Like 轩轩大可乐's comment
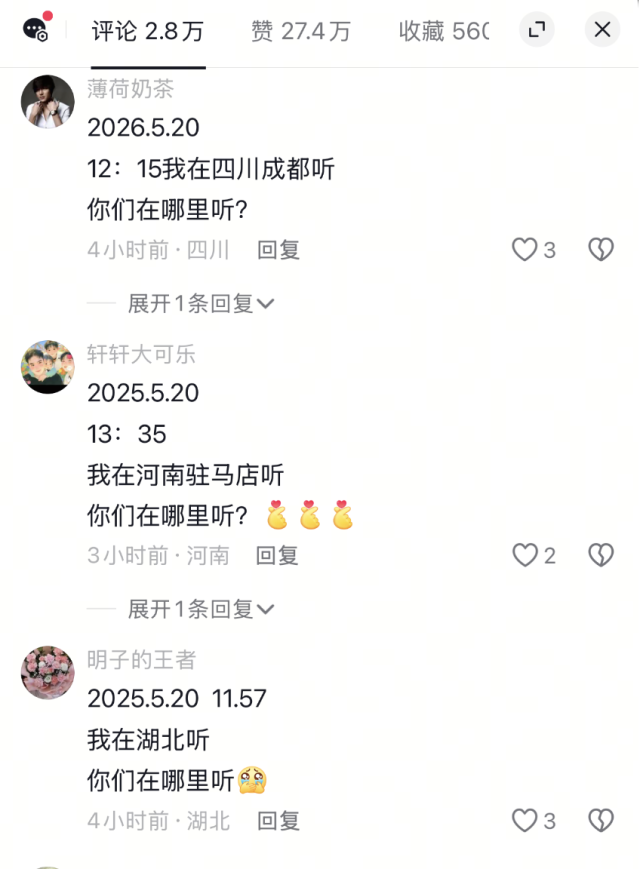 pyautogui.click(x=525, y=555)
